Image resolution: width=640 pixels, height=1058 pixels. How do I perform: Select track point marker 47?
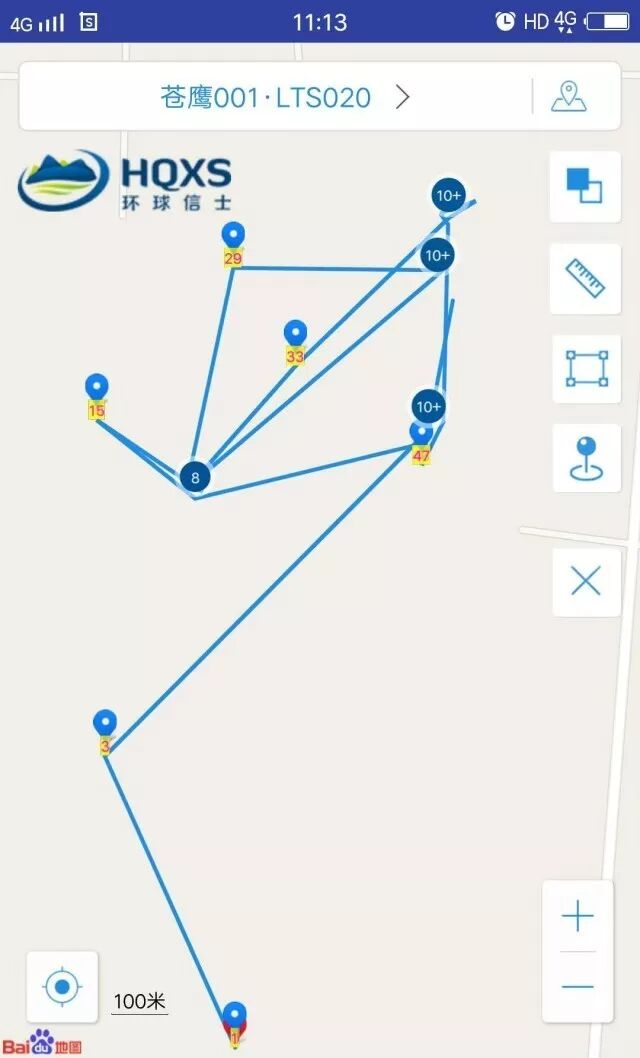(422, 438)
